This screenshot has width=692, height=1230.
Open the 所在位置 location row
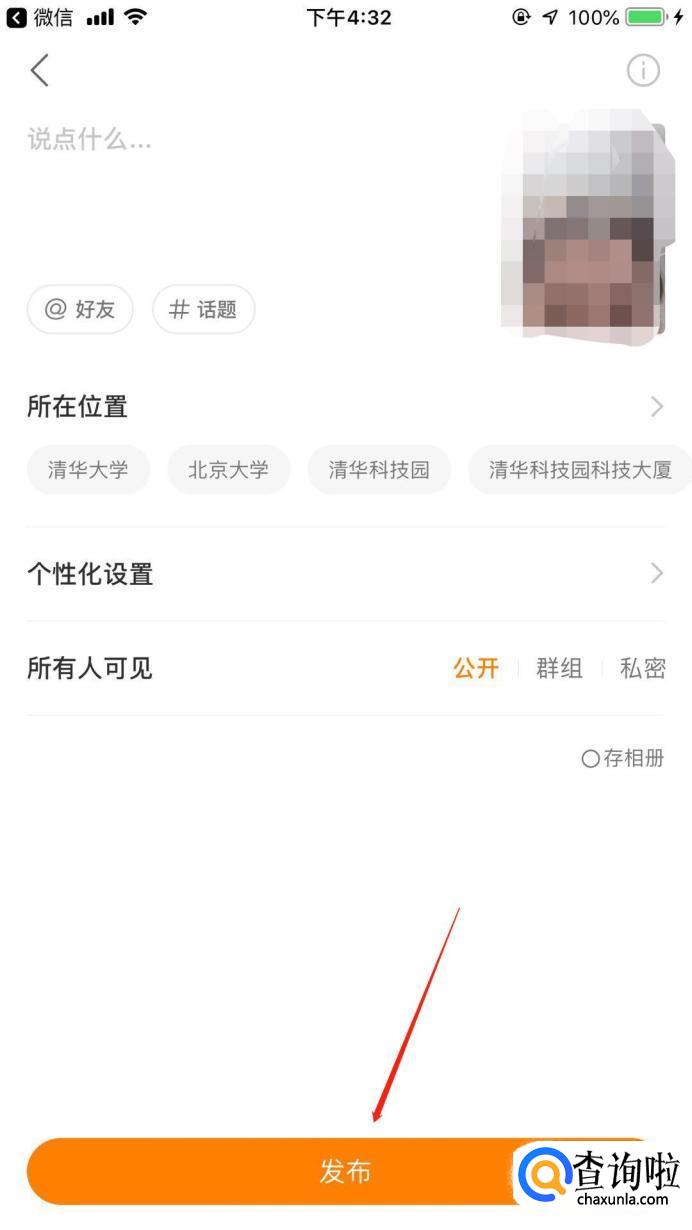pyautogui.click(x=346, y=407)
